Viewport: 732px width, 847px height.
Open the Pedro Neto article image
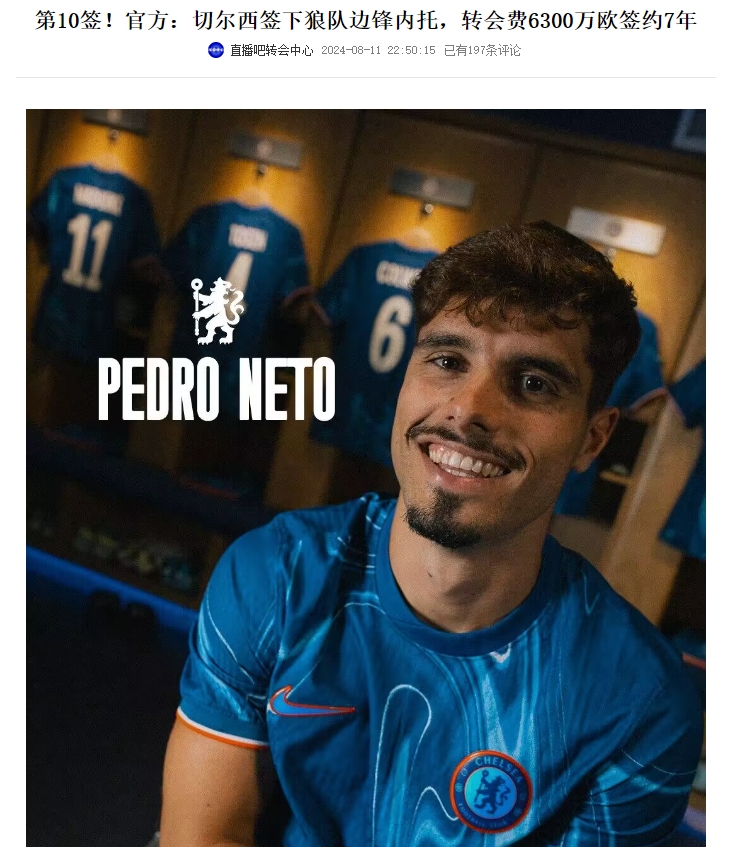(365, 478)
